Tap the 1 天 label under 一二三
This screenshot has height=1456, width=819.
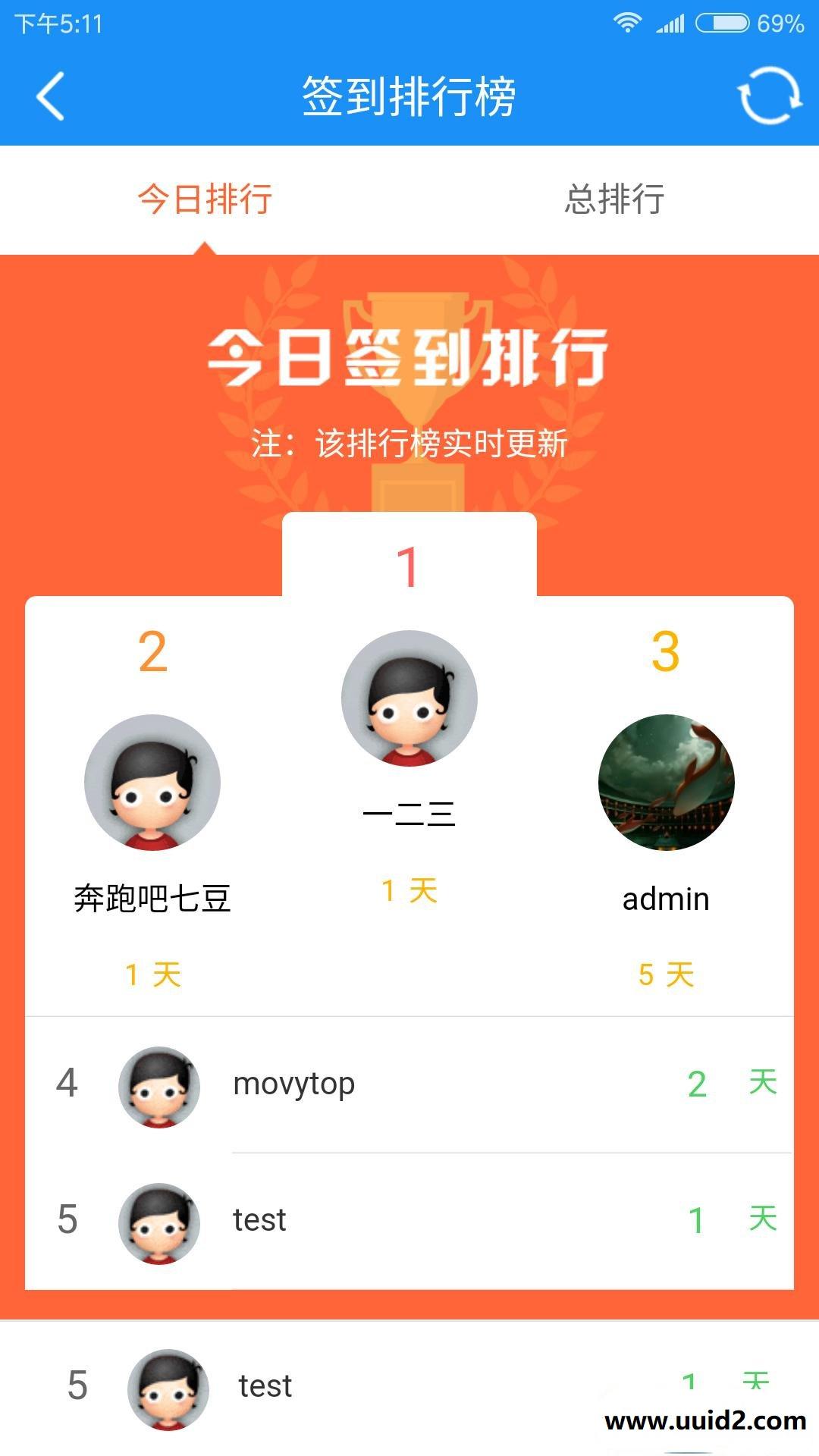409,893
